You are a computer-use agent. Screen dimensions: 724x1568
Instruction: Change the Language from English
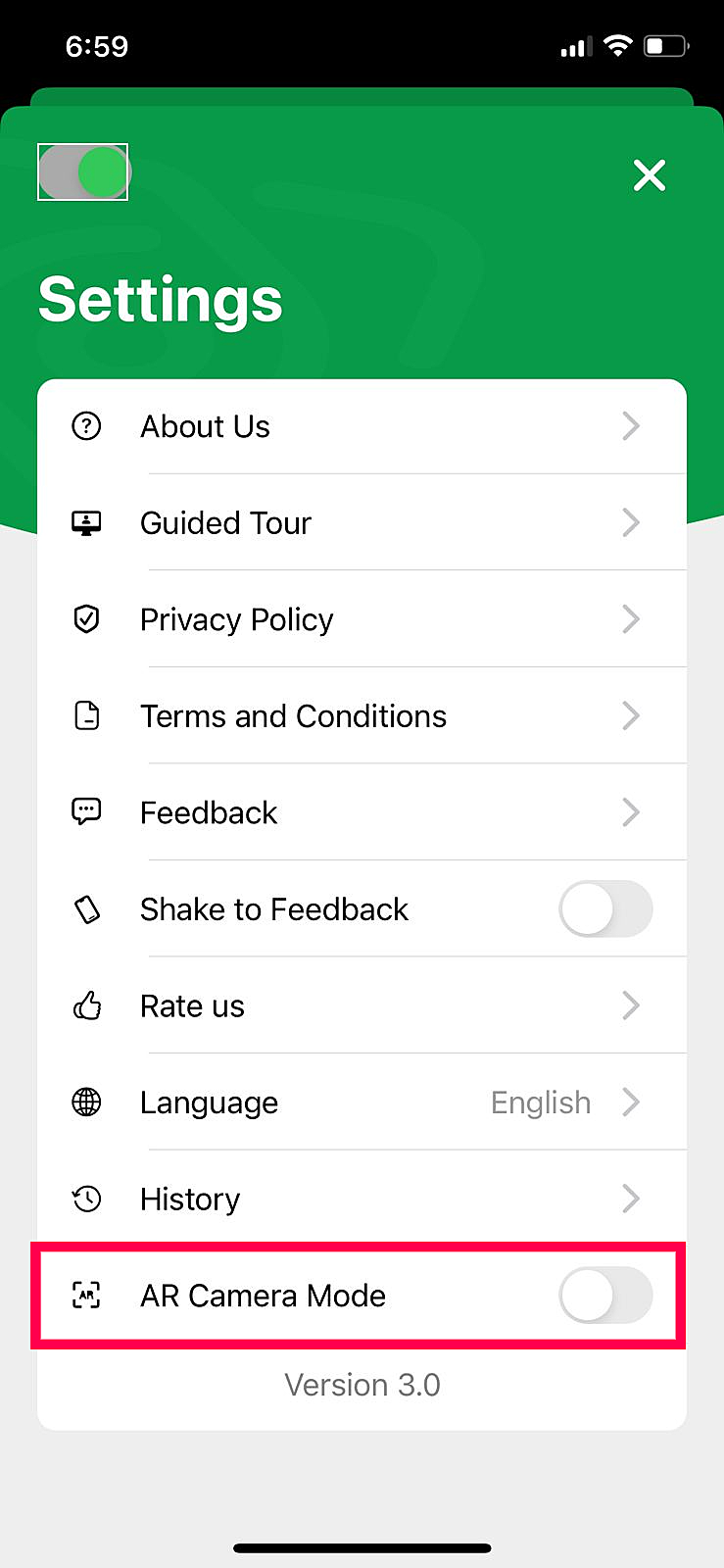tap(362, 1102)
